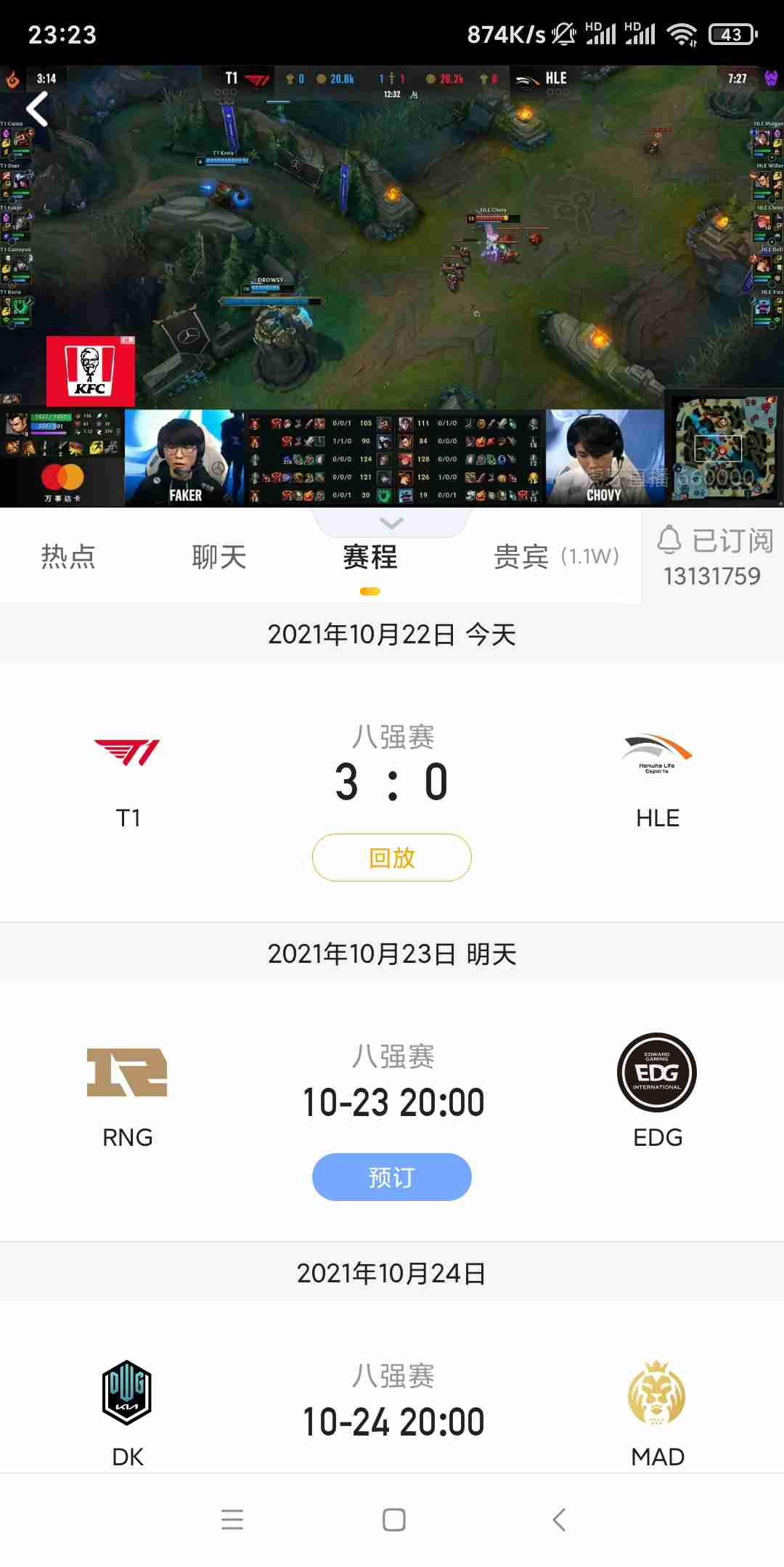This screenshot has height=1567, width=784.
Task: Tap the system home button
Action: (x=393, y=1520)
